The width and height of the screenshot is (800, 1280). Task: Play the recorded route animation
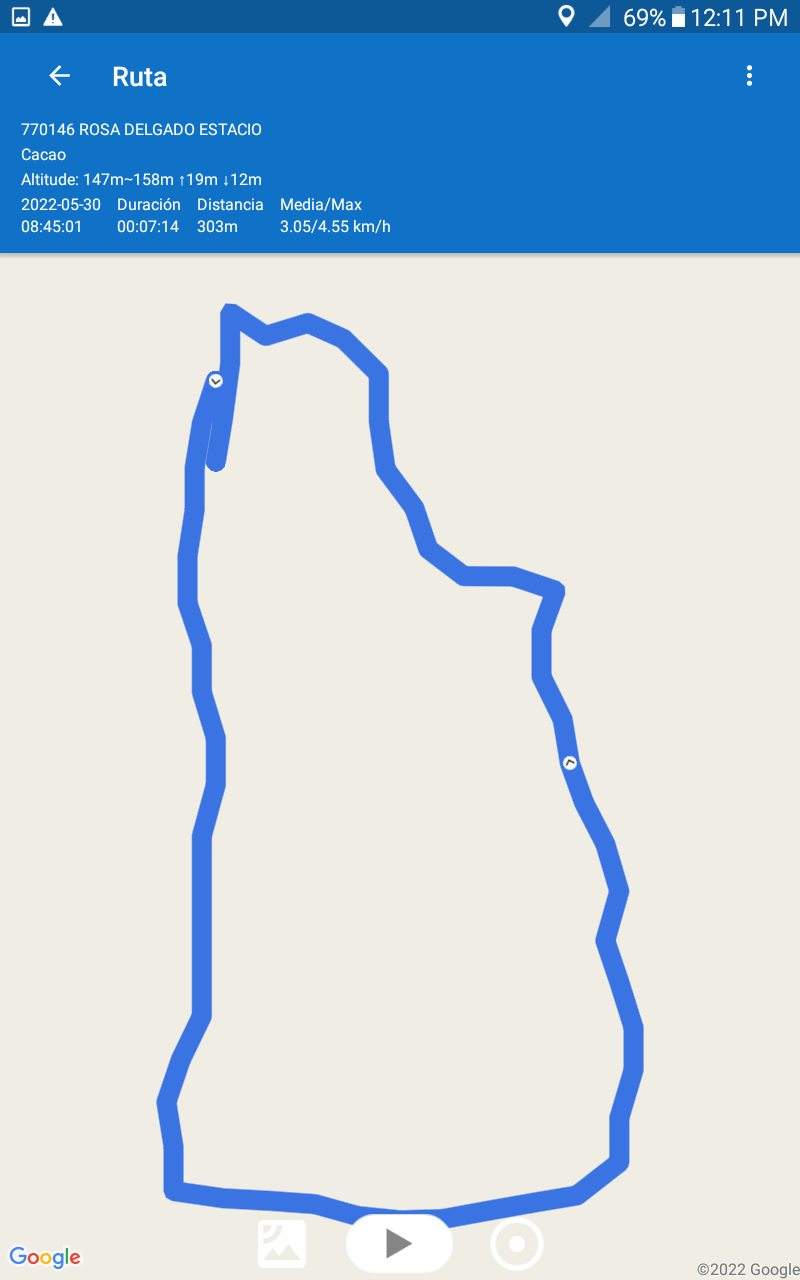[x=399, y=1243]
